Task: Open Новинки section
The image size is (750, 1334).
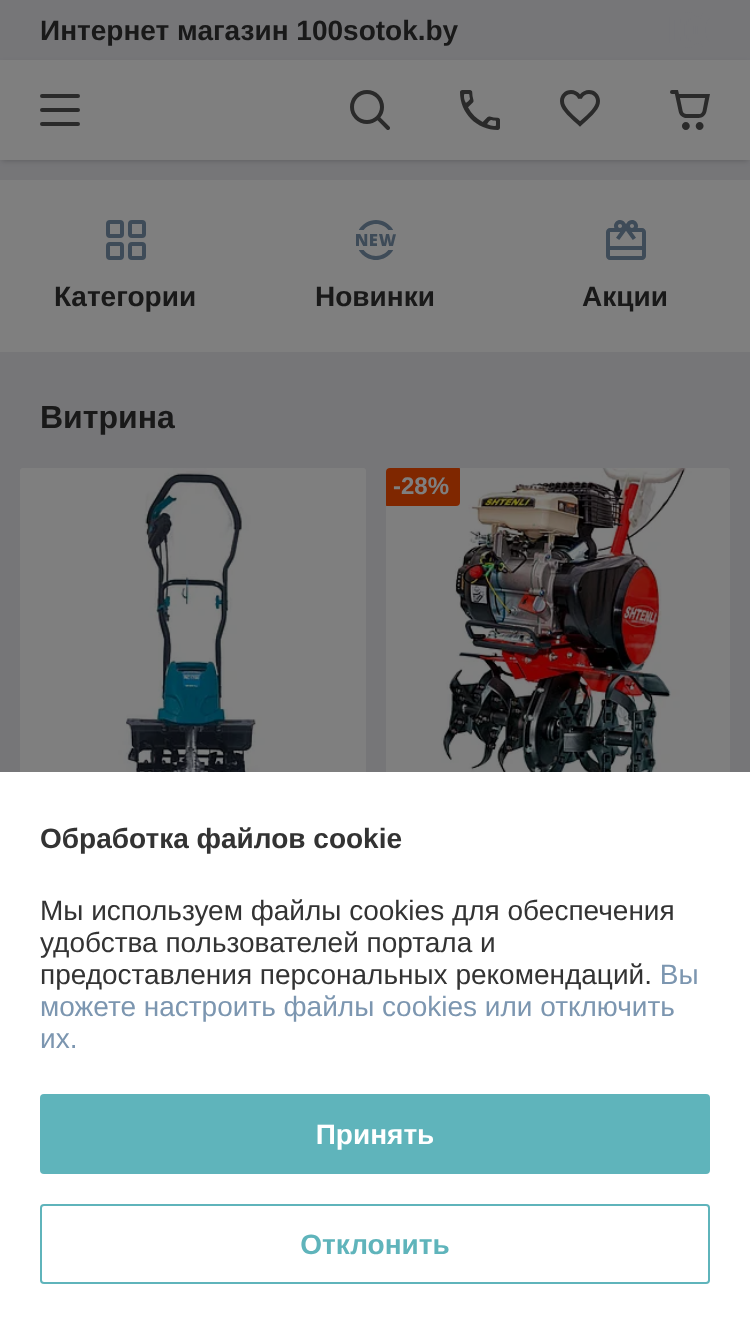Action: 375,266
